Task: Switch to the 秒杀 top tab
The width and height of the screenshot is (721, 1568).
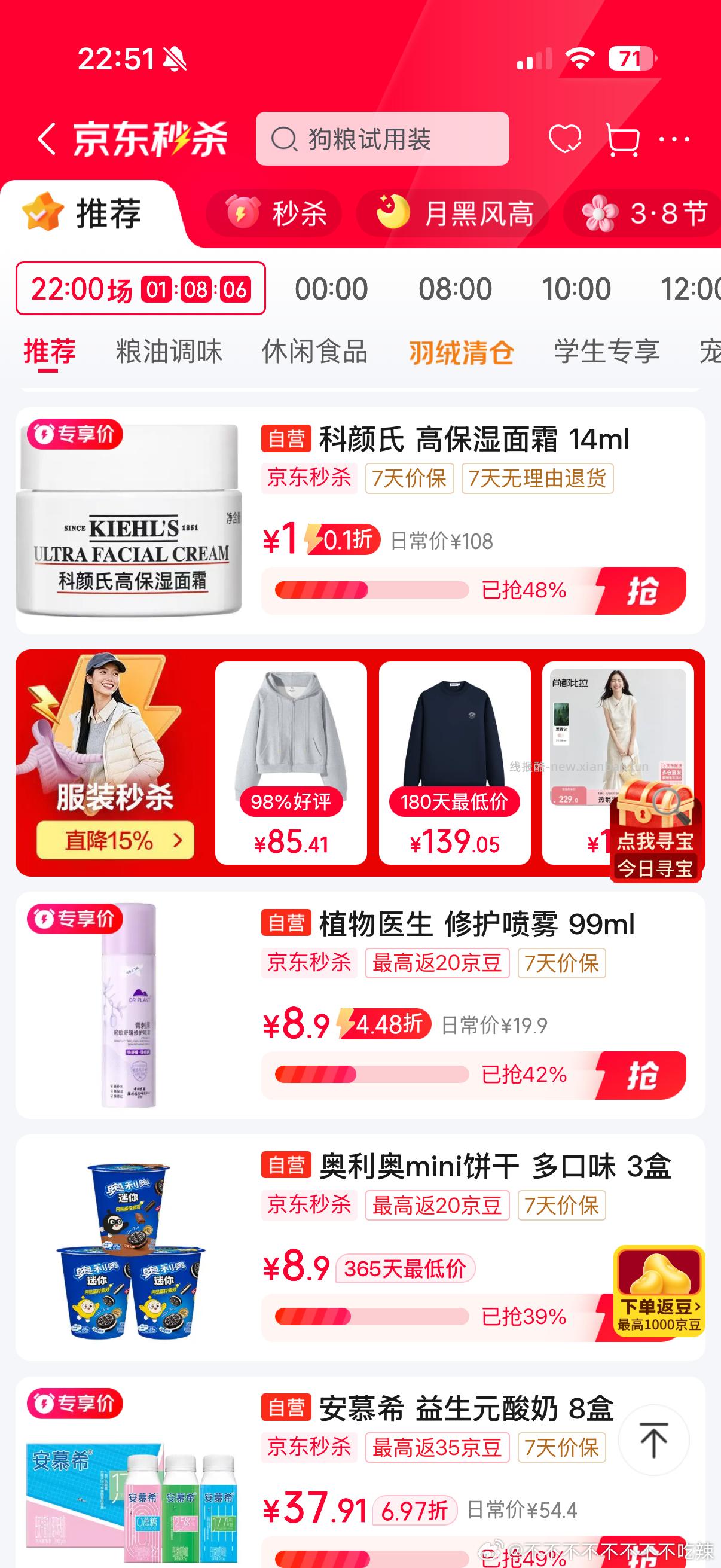Action: tap(275, 213)
